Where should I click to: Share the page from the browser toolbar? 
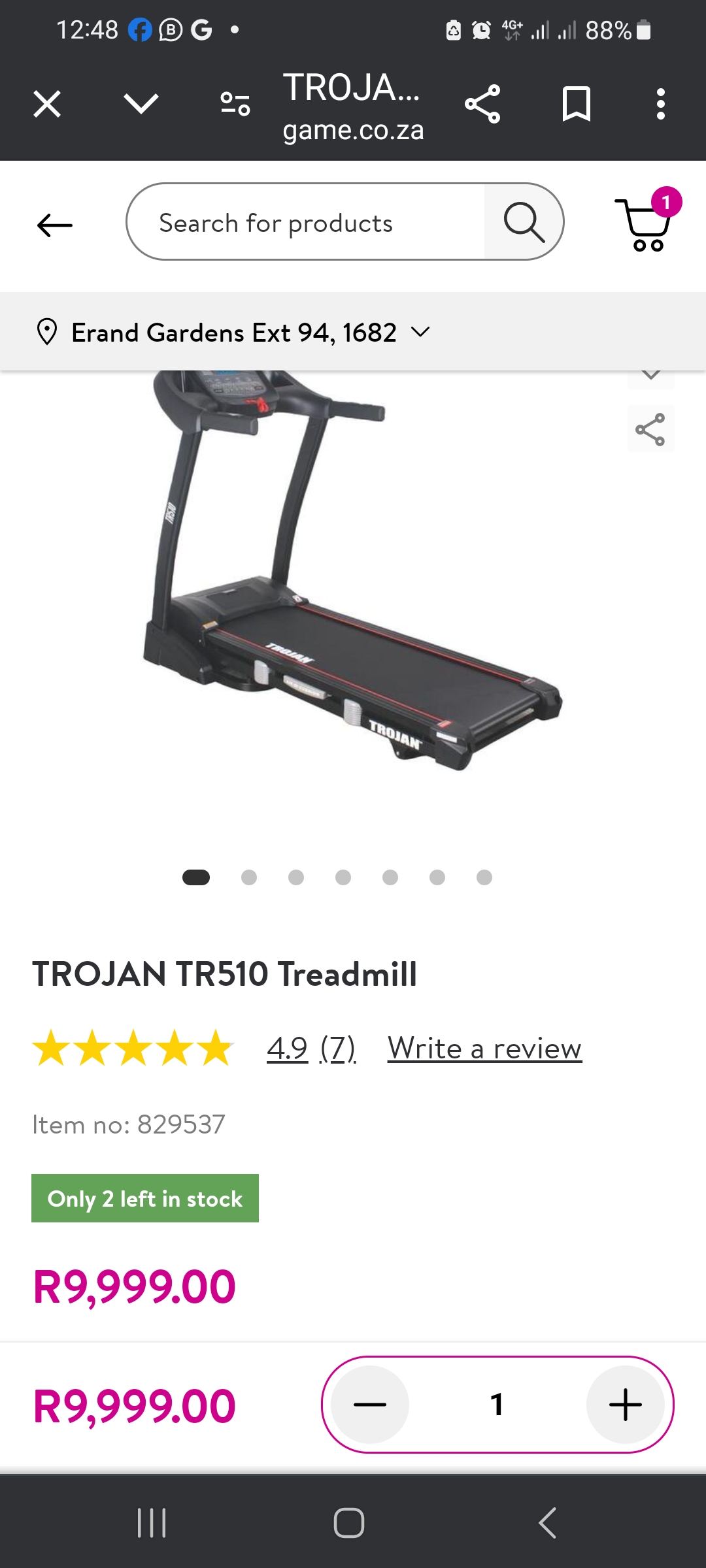[x=482, y=104]
